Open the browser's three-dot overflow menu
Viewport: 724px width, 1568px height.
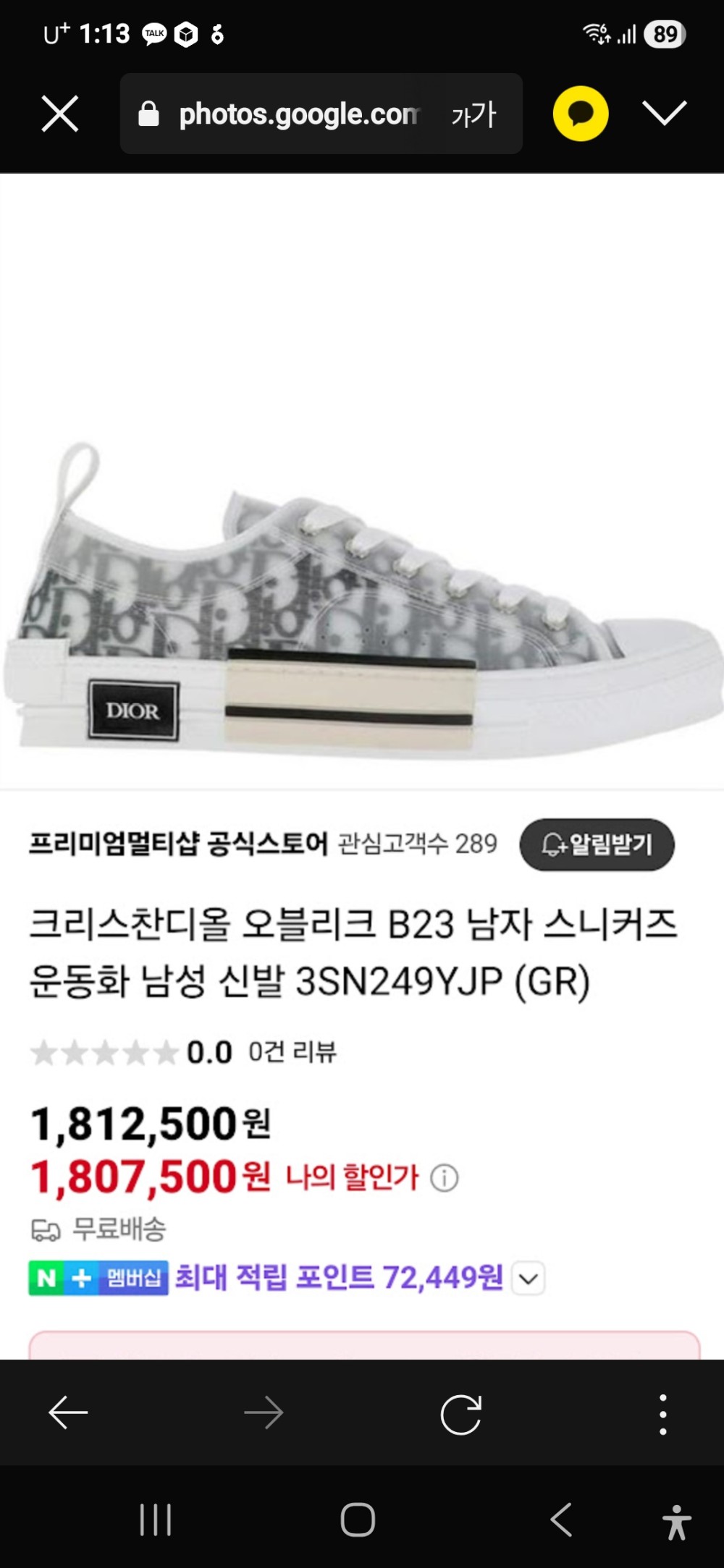(x=662, y=1412)
